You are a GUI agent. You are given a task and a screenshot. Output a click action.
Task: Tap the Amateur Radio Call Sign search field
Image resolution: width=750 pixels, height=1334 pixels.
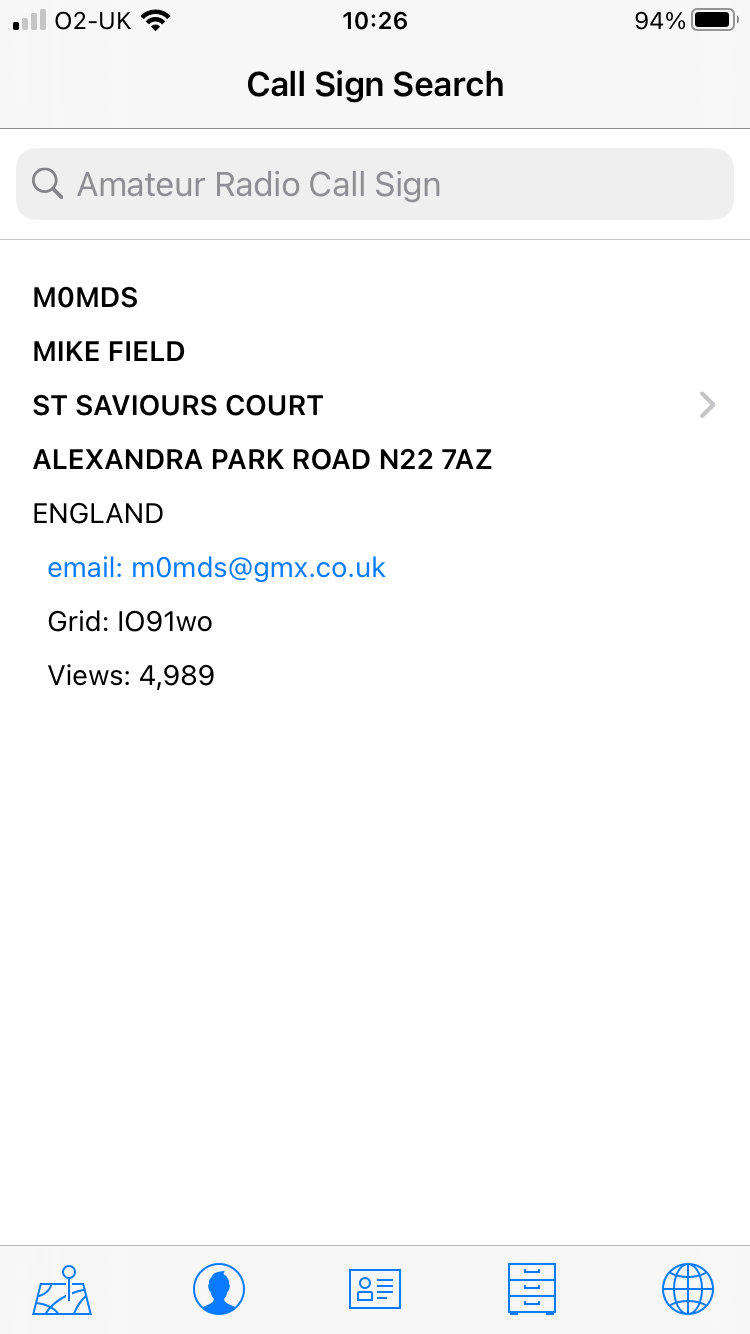click(x=375, y=184)
